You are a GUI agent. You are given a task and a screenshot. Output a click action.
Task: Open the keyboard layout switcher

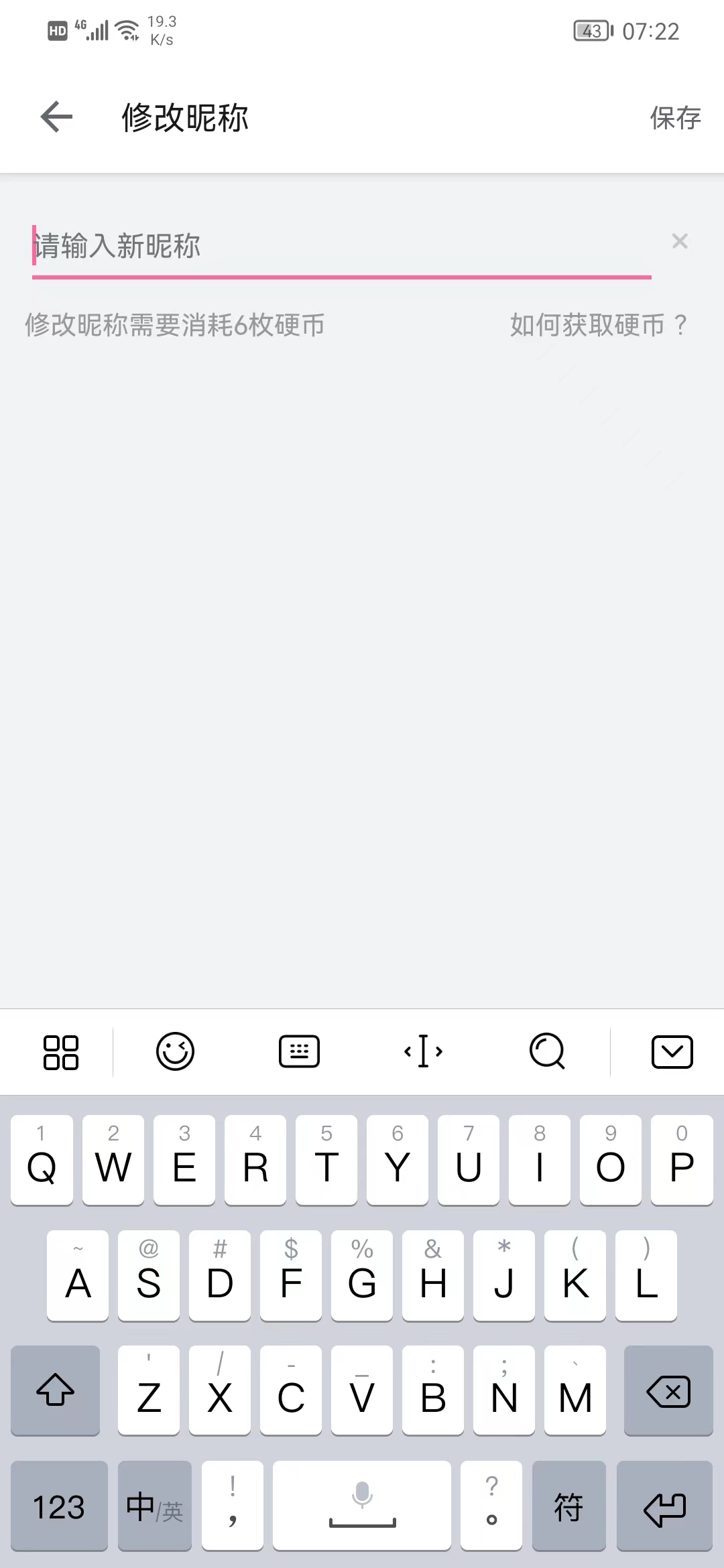click(x=299, y=1051)
